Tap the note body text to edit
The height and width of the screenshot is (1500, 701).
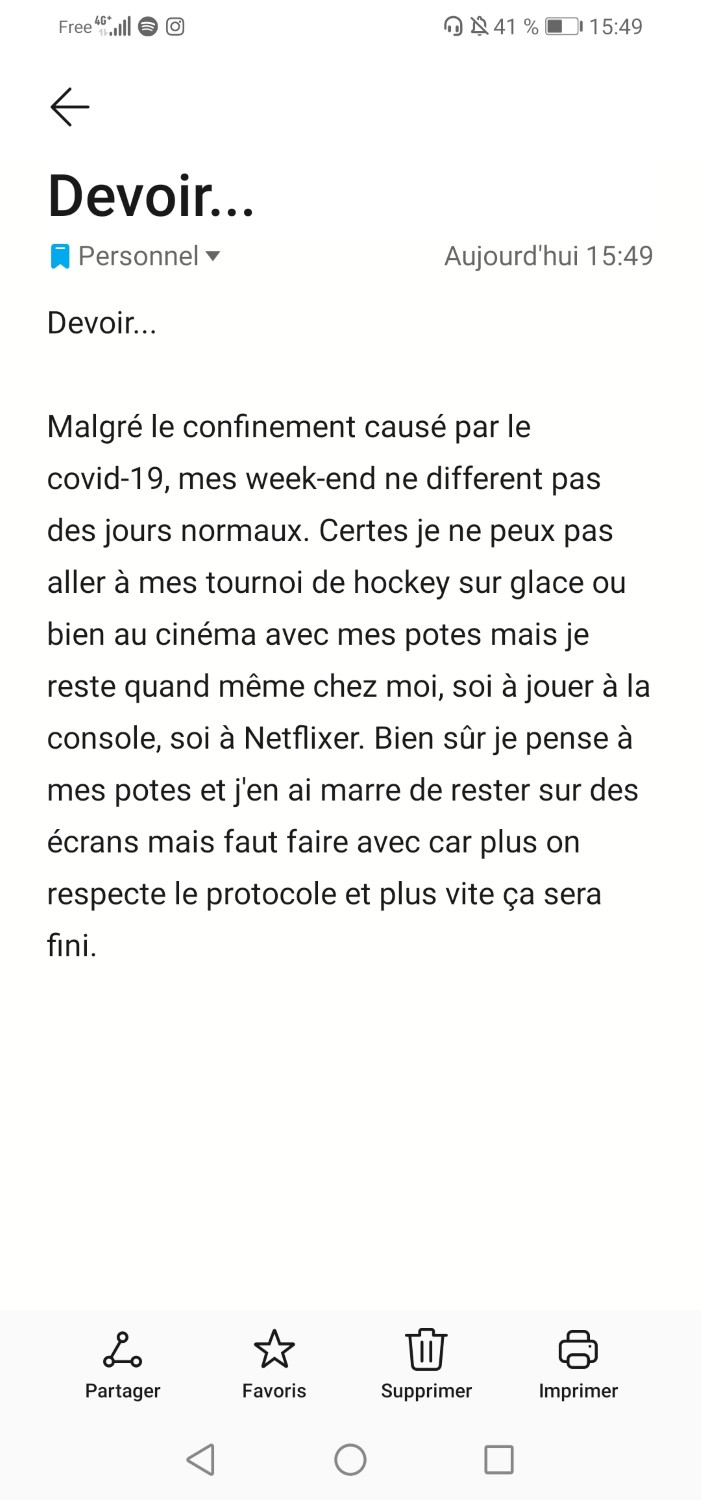(348, 686)
